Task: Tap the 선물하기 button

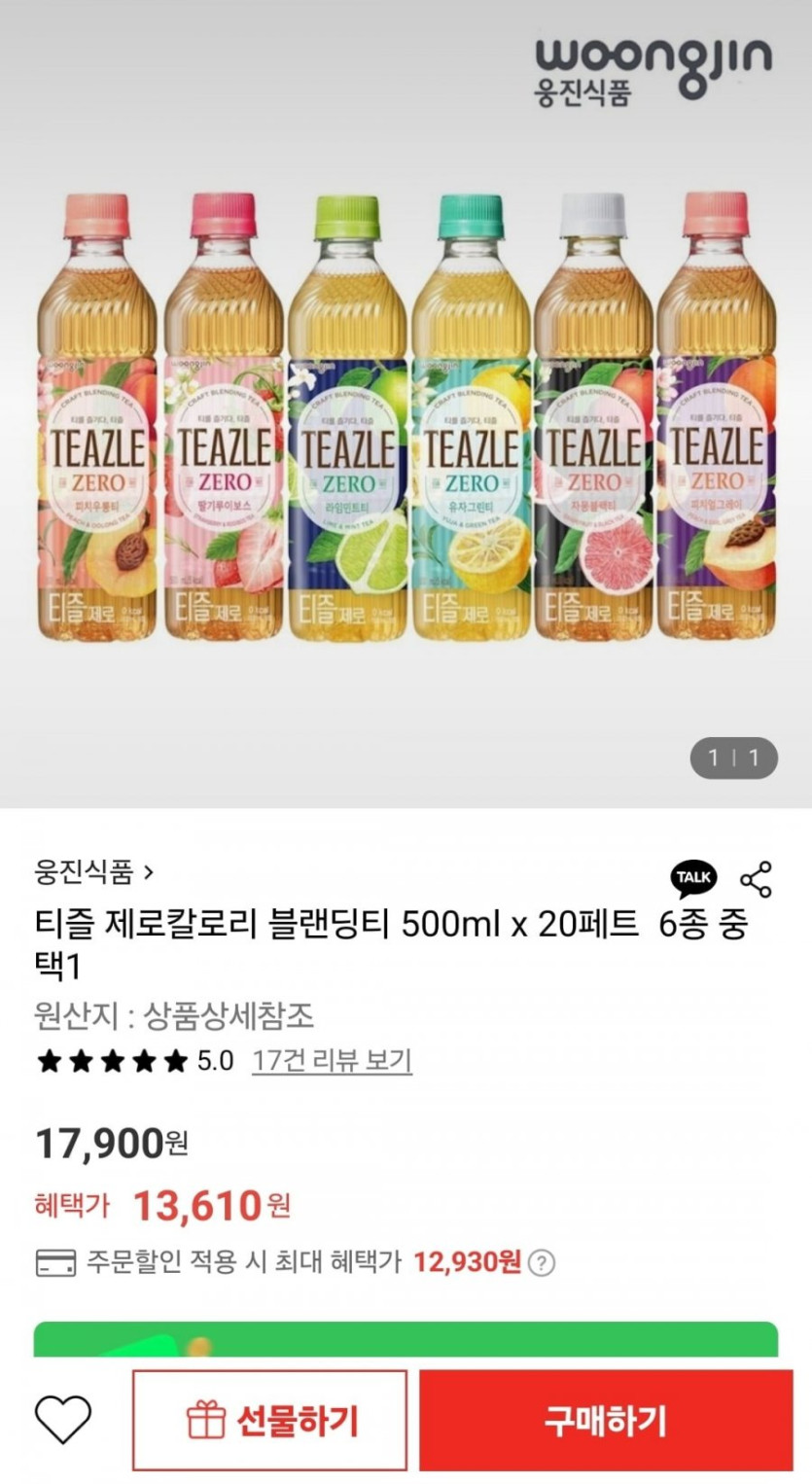Action: point(270,1421)
